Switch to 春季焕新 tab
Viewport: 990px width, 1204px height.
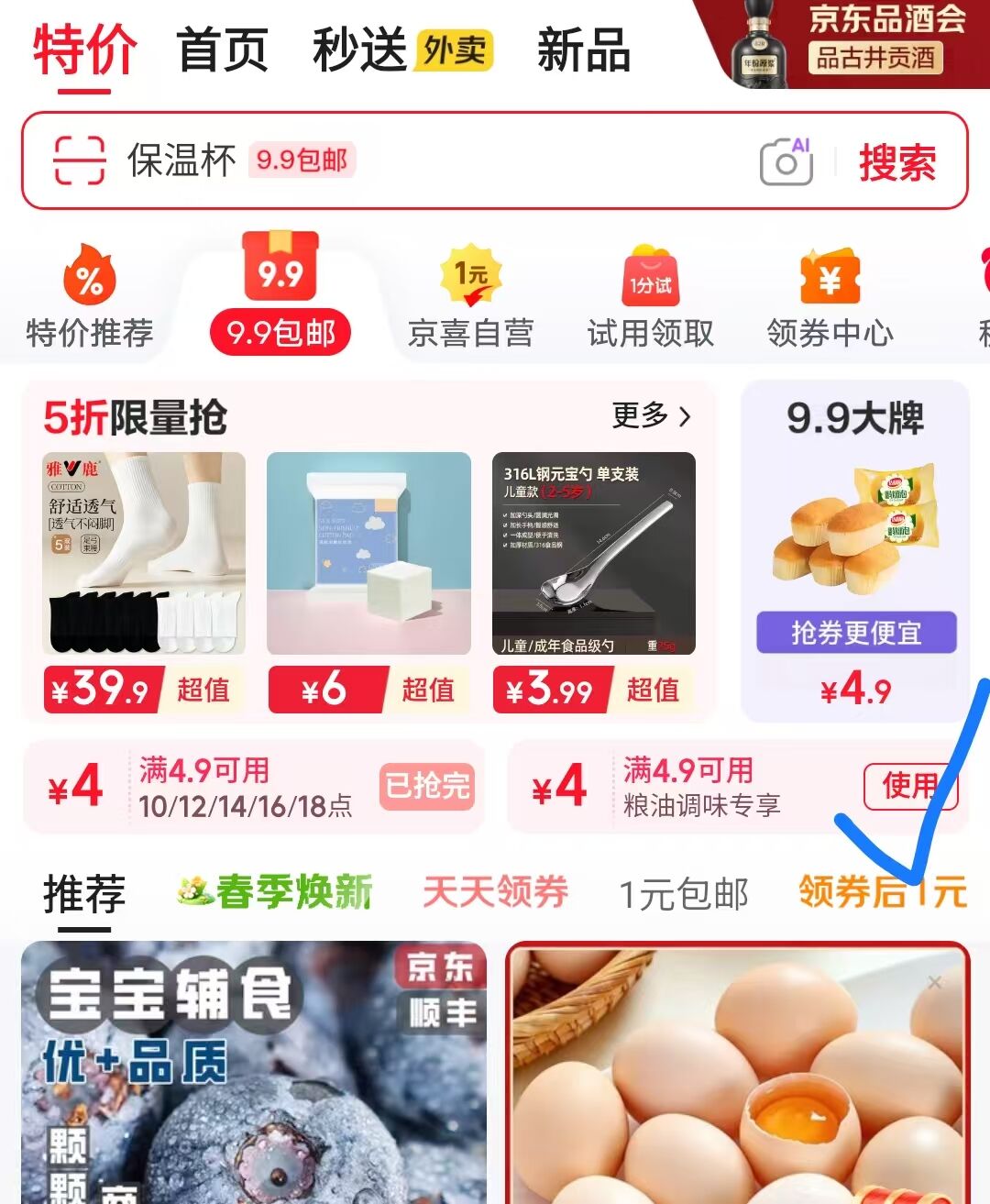(276, 891)
